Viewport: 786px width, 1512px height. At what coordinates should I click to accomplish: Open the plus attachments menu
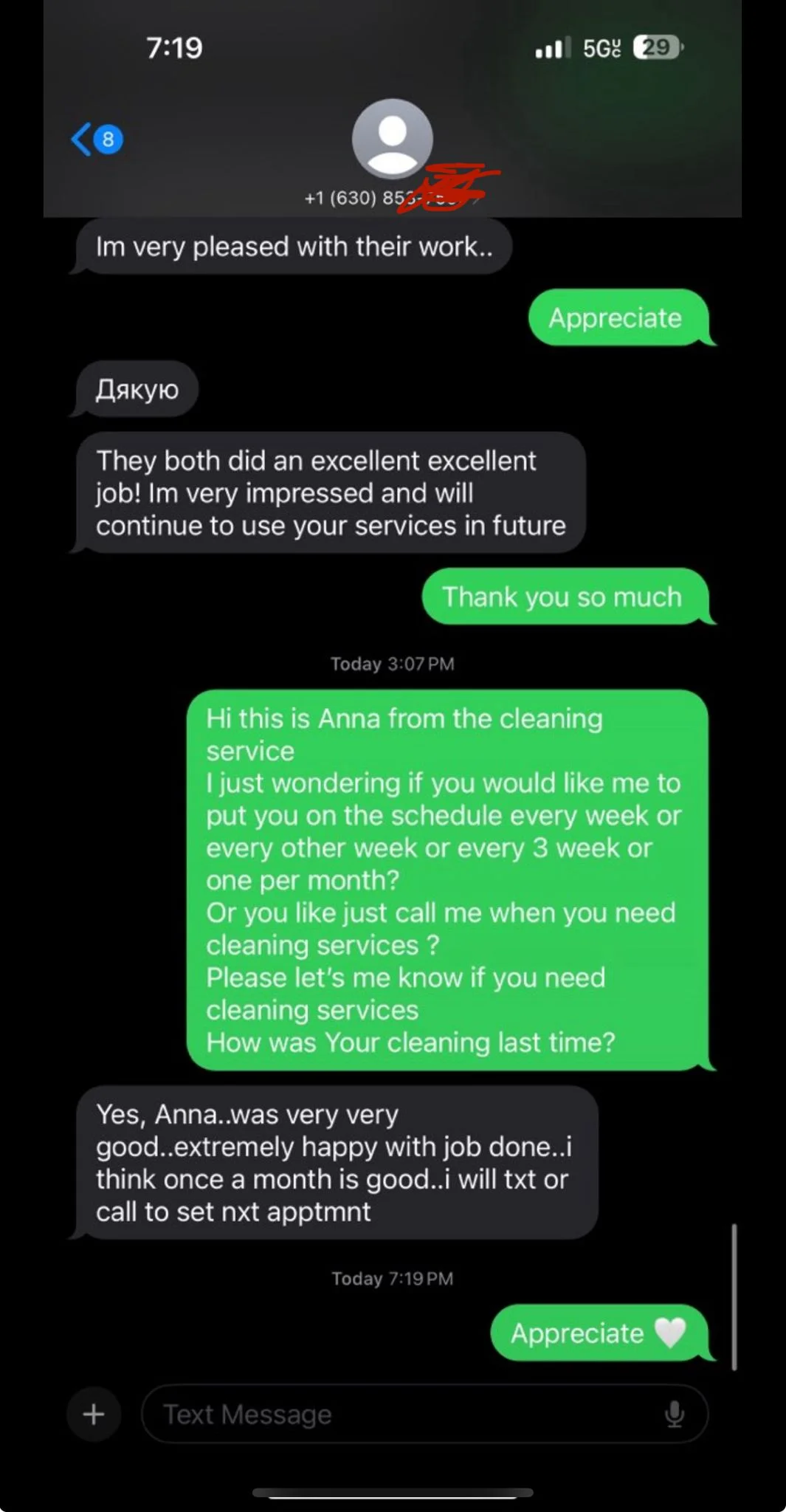pyautogui.click(x=94, y=1415)
